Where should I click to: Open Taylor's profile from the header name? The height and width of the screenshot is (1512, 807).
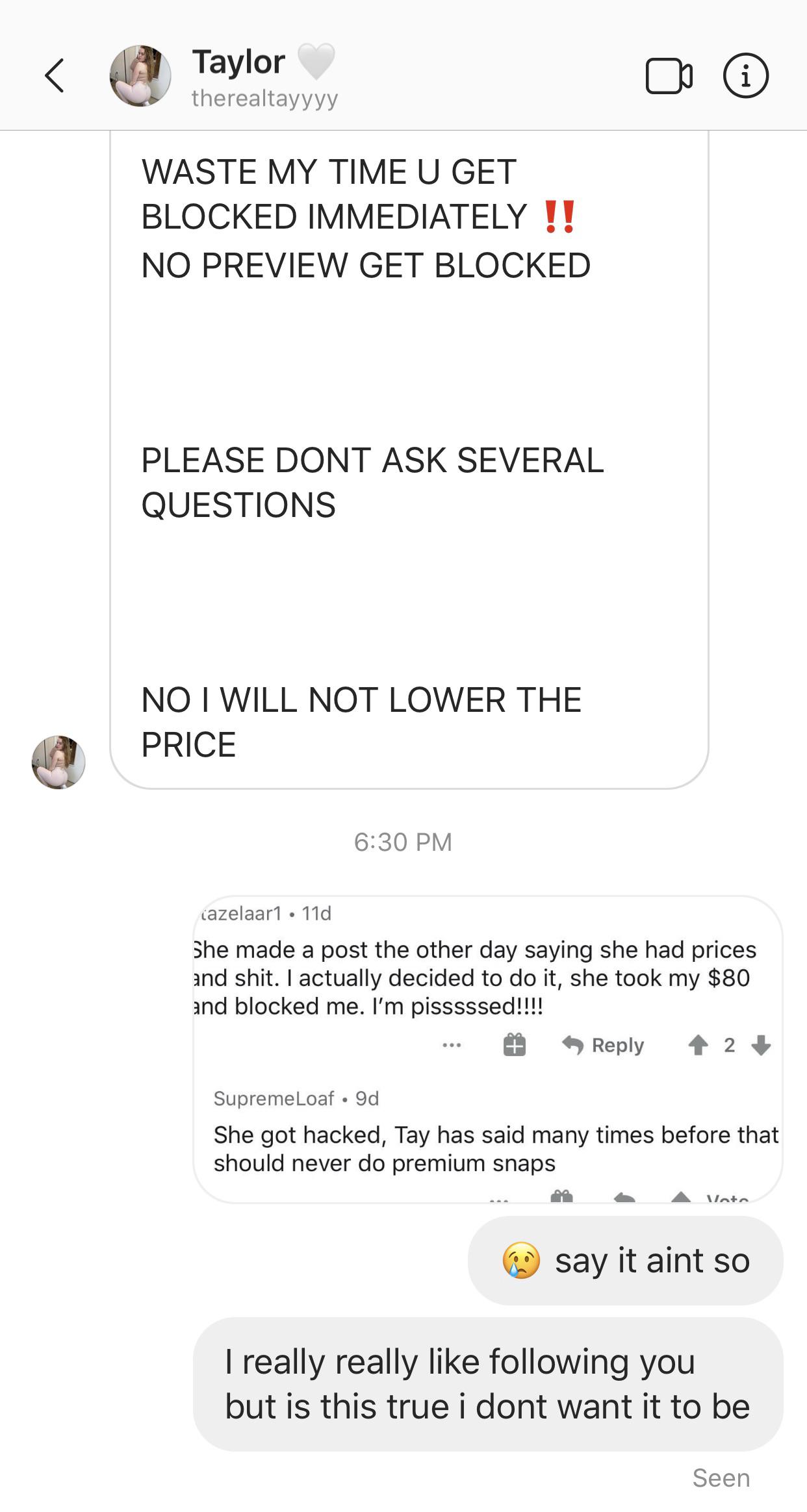click(238, 63)
